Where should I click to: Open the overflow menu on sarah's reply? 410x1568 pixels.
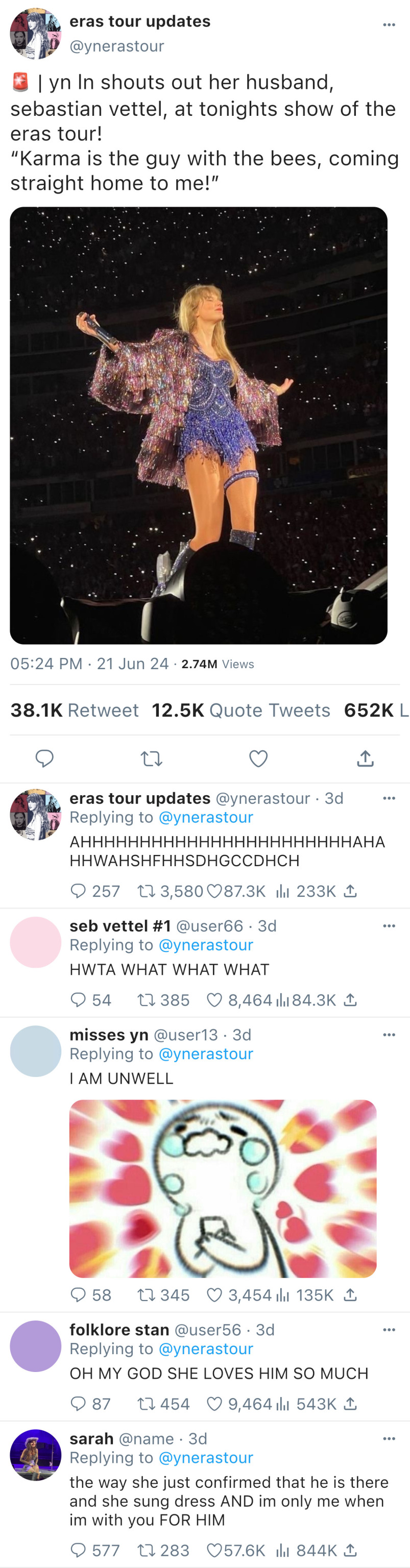[389, 1438]
